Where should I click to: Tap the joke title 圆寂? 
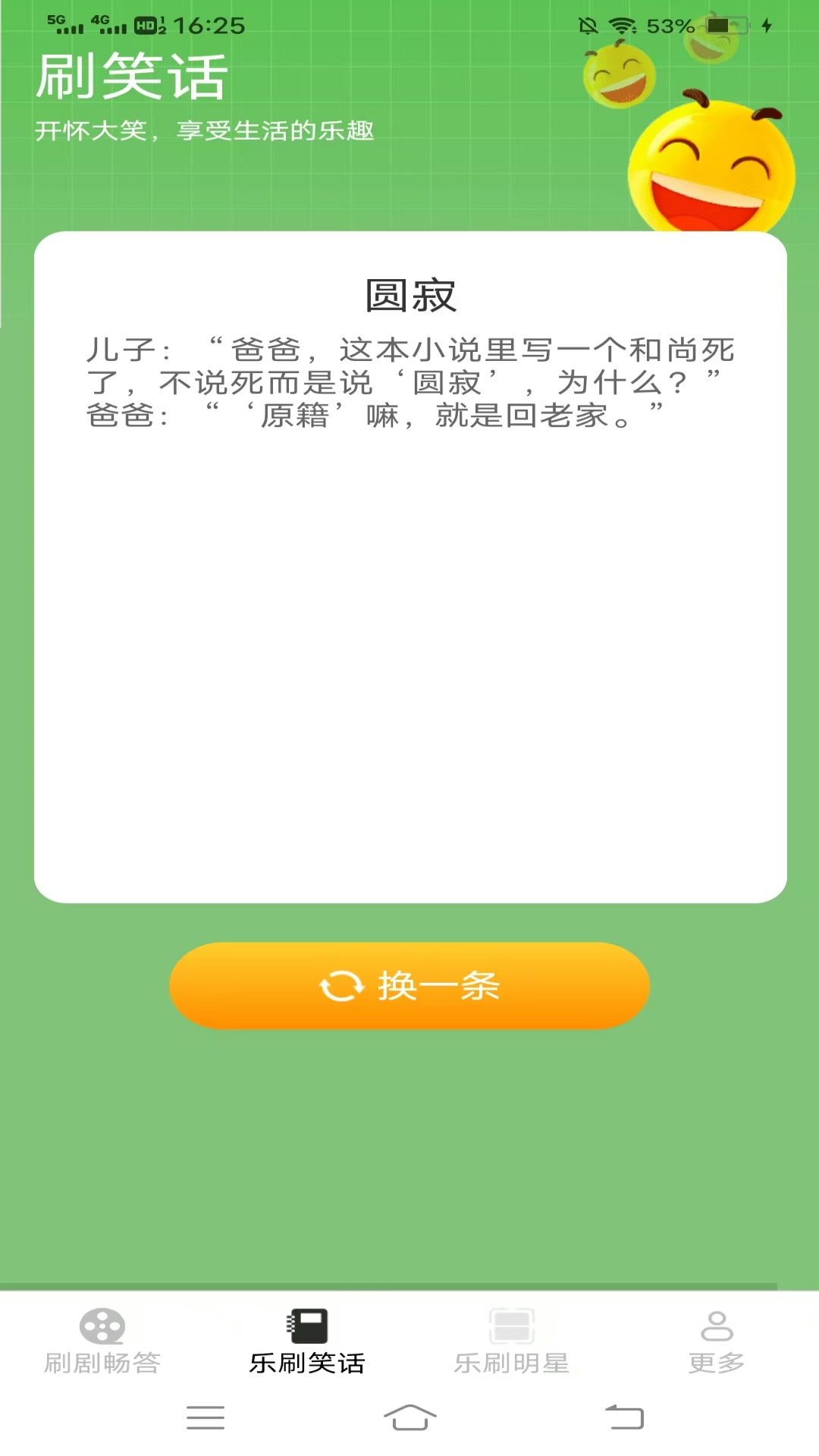(409, 297)
